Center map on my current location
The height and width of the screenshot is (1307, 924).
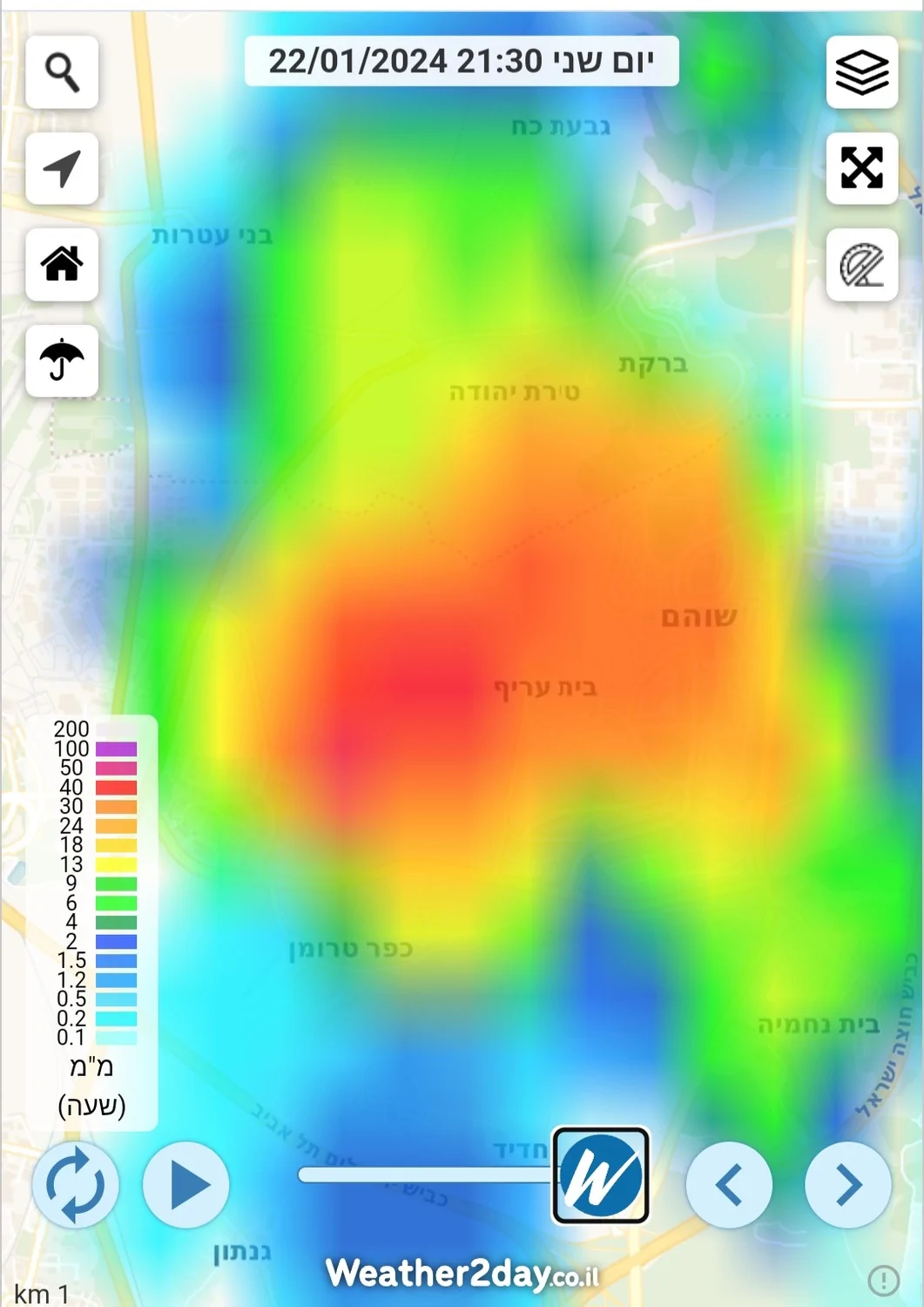(x=62, y=168)
